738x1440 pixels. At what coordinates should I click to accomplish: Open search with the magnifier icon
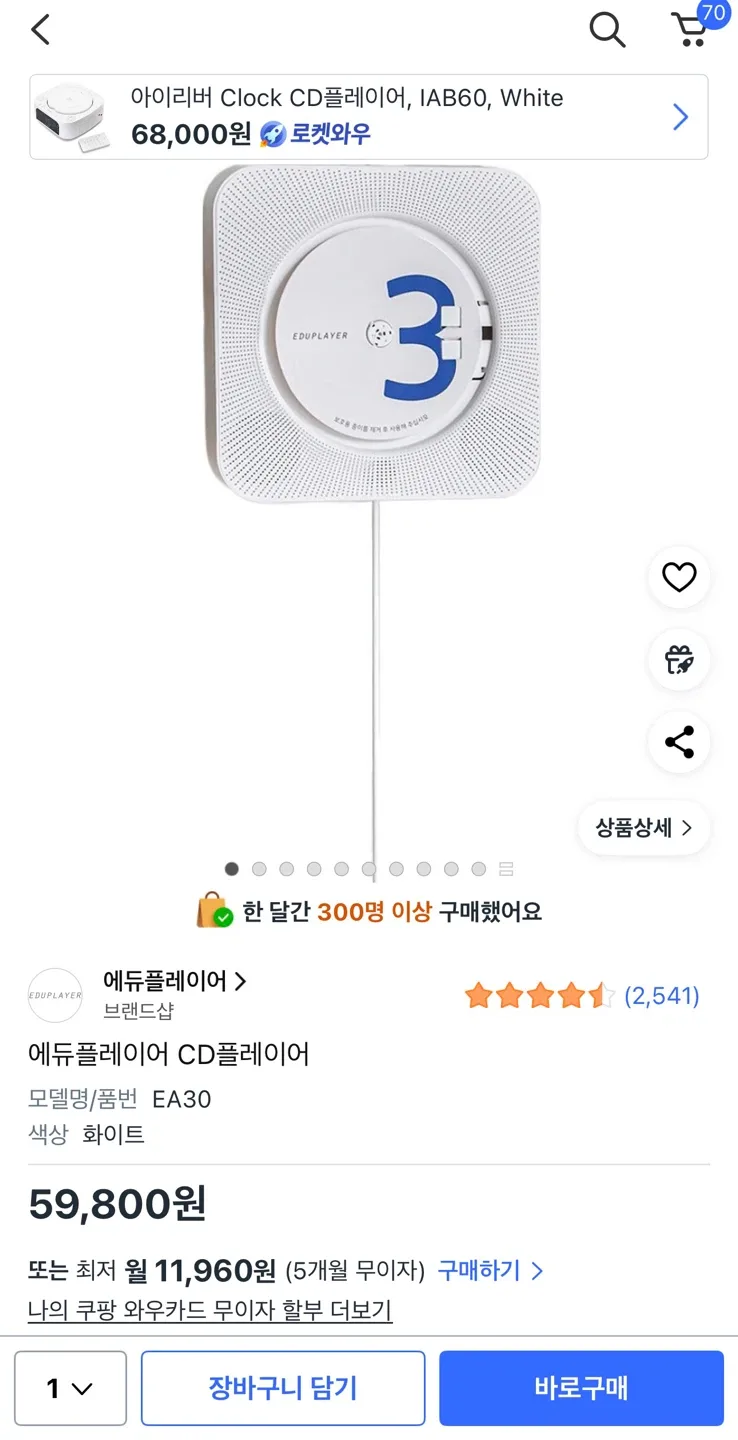click(606, 30)
